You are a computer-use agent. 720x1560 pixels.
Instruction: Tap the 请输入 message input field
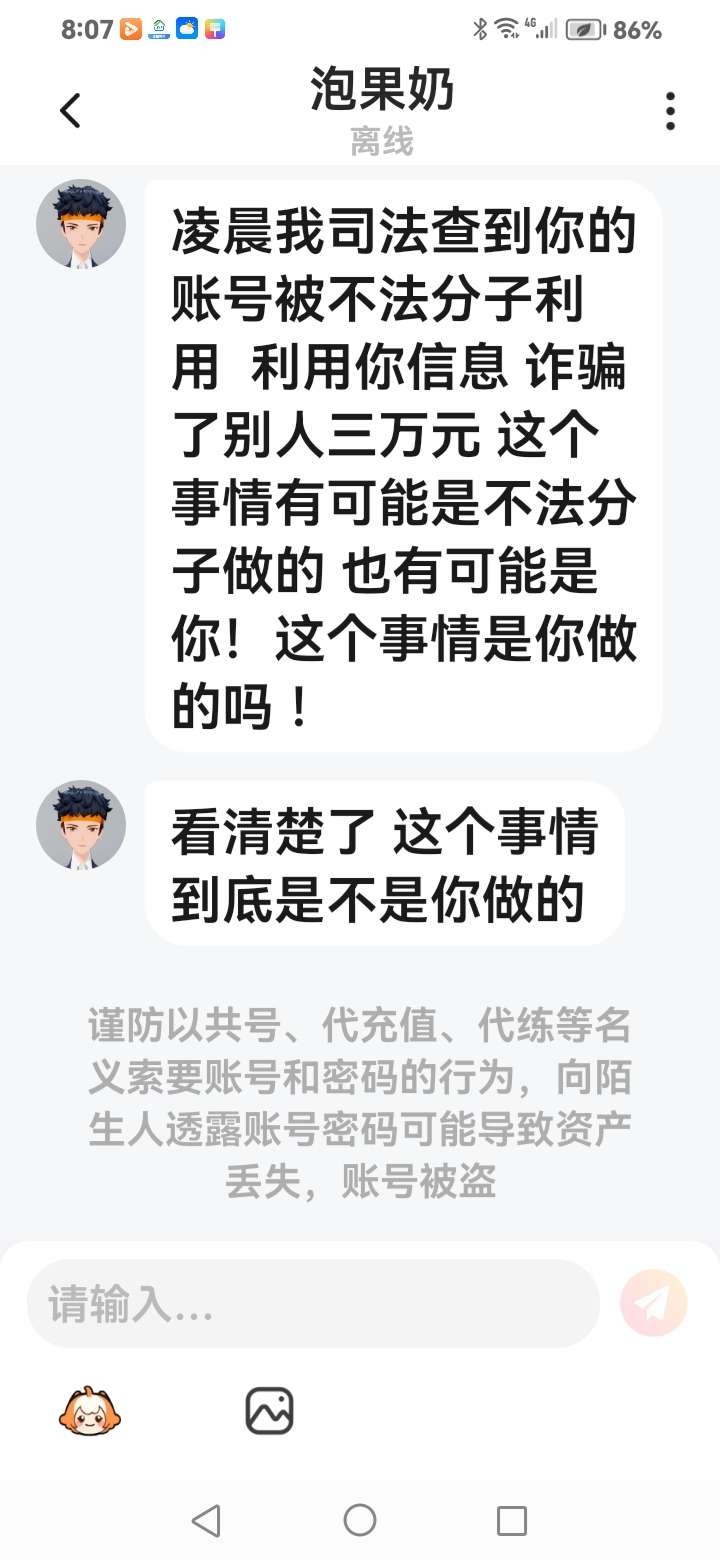point(313,1303)
